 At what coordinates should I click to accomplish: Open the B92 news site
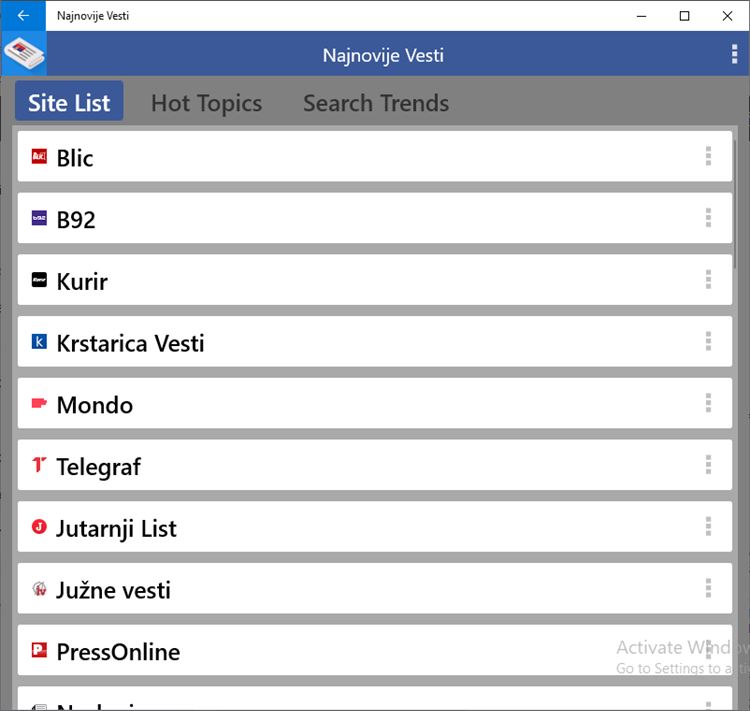(x=76, y=220)
